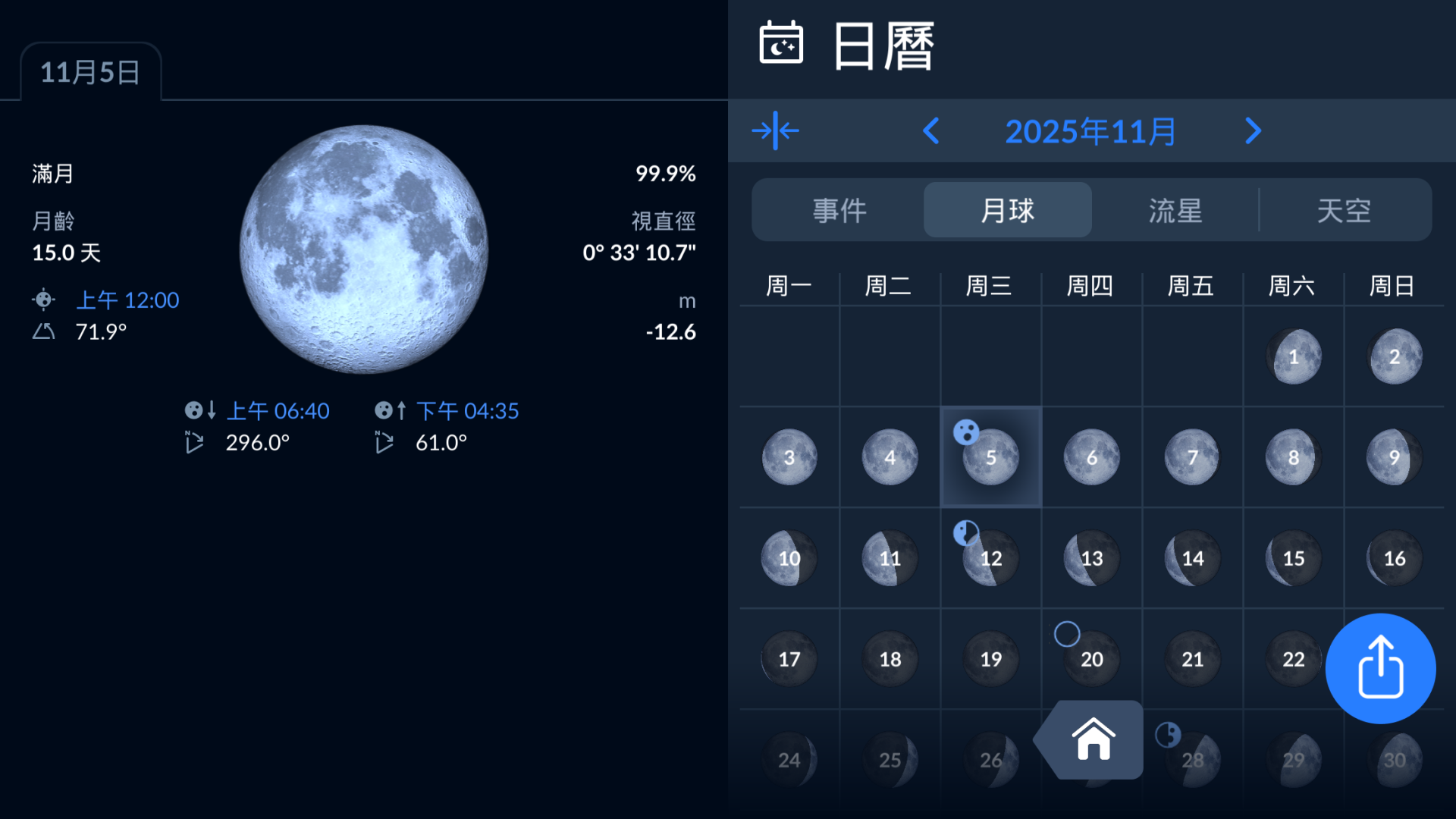Switch to the 天空 tab

pos(1344,210)
